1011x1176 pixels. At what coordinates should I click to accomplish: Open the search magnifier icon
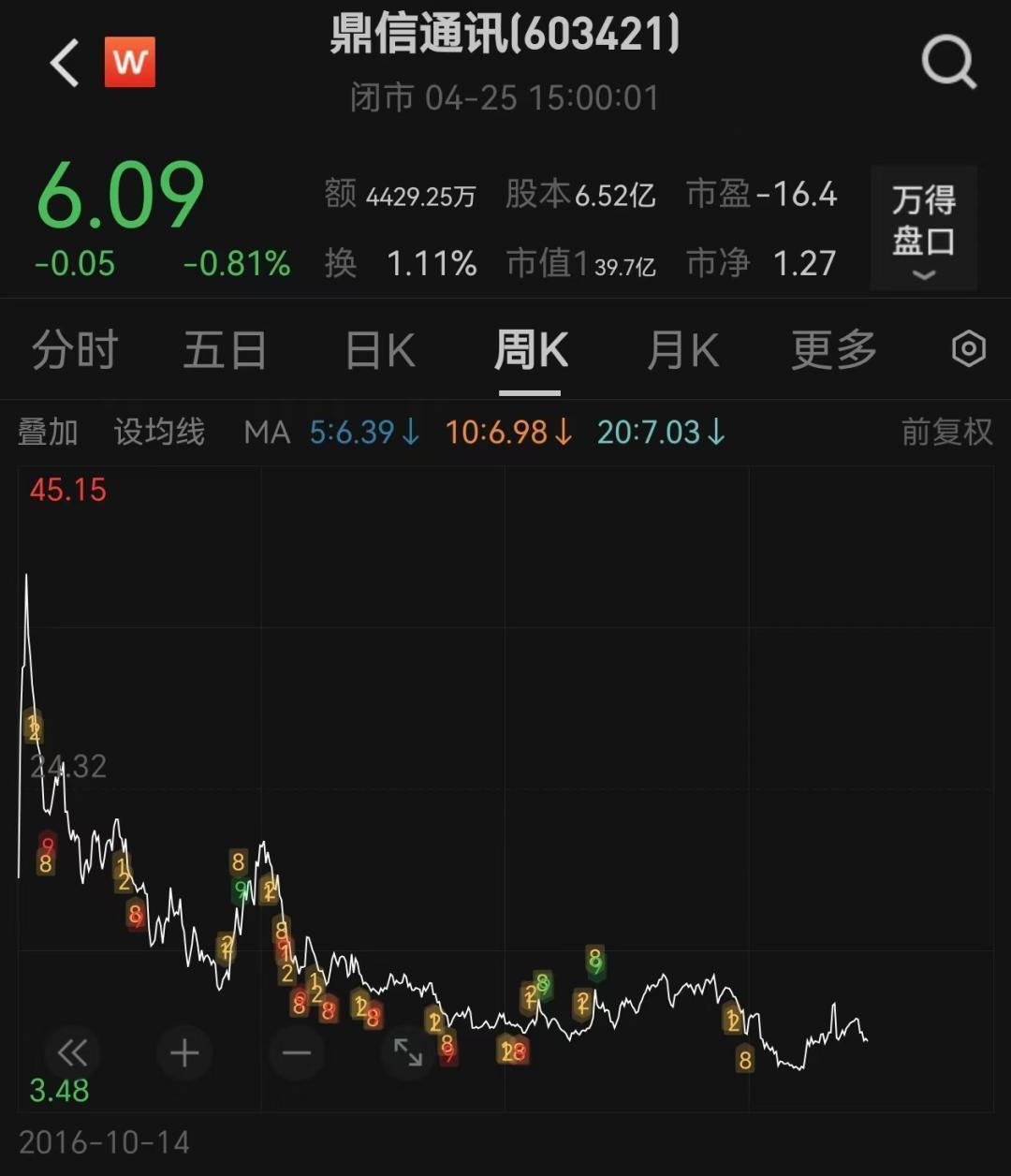pos(948,63)
